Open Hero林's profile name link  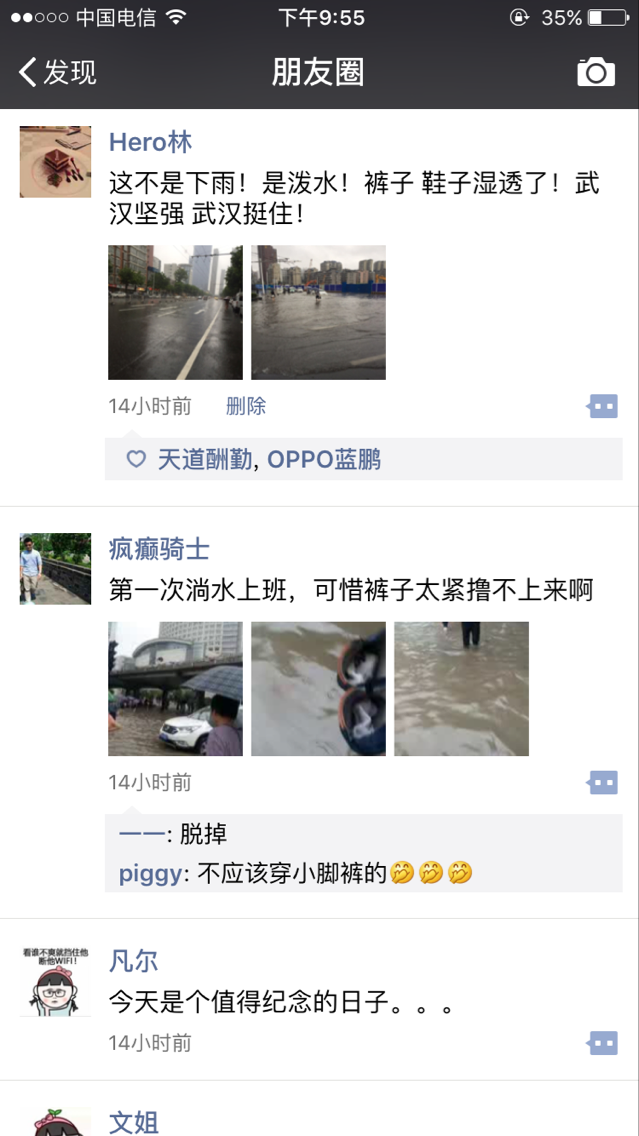tap(150, 142)
